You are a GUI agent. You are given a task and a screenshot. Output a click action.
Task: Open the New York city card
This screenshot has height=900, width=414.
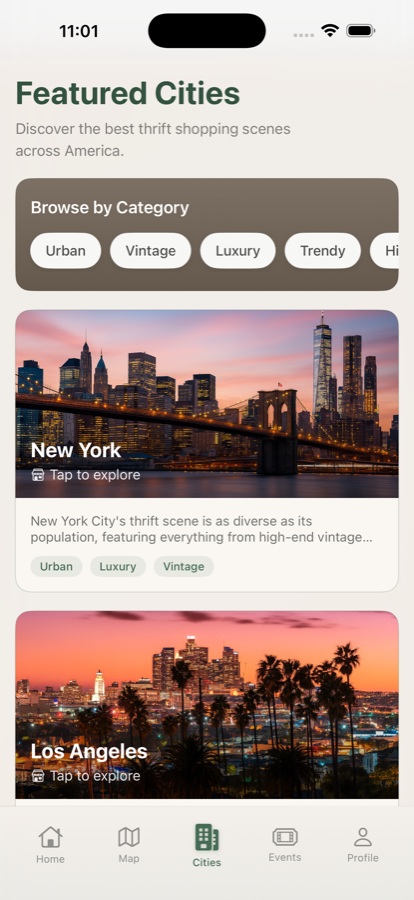pos(207,451)
